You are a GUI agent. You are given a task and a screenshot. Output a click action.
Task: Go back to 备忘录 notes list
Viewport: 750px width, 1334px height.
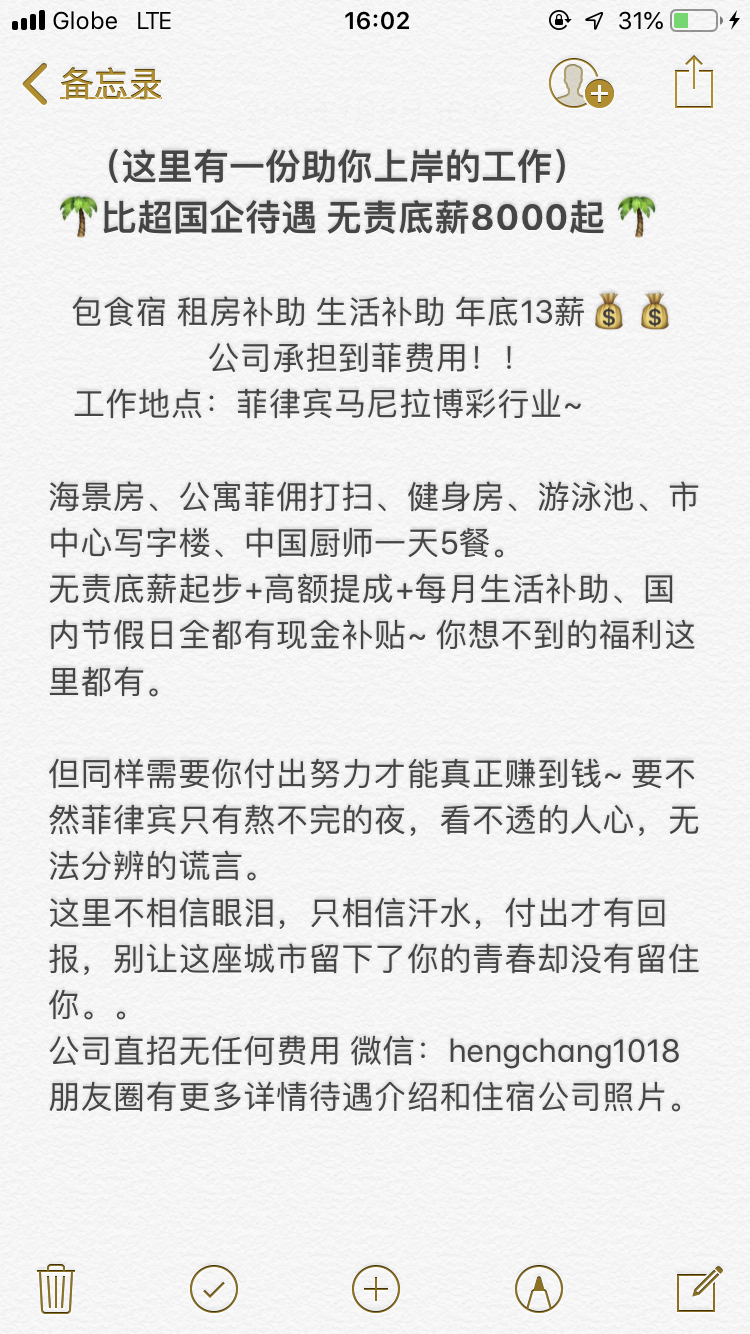pyautogui.click(x=92, y=84)
